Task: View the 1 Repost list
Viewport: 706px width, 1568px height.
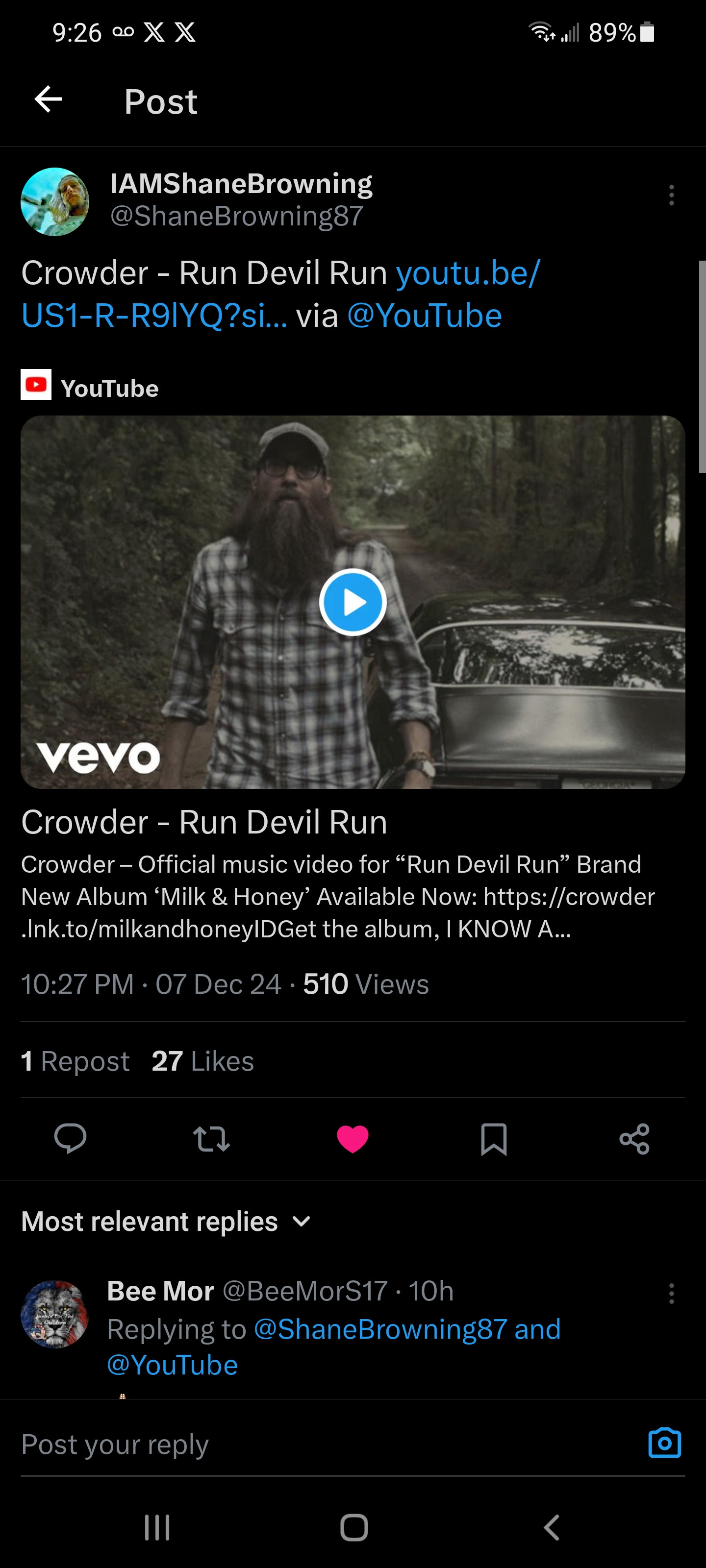Action: 76,1061
